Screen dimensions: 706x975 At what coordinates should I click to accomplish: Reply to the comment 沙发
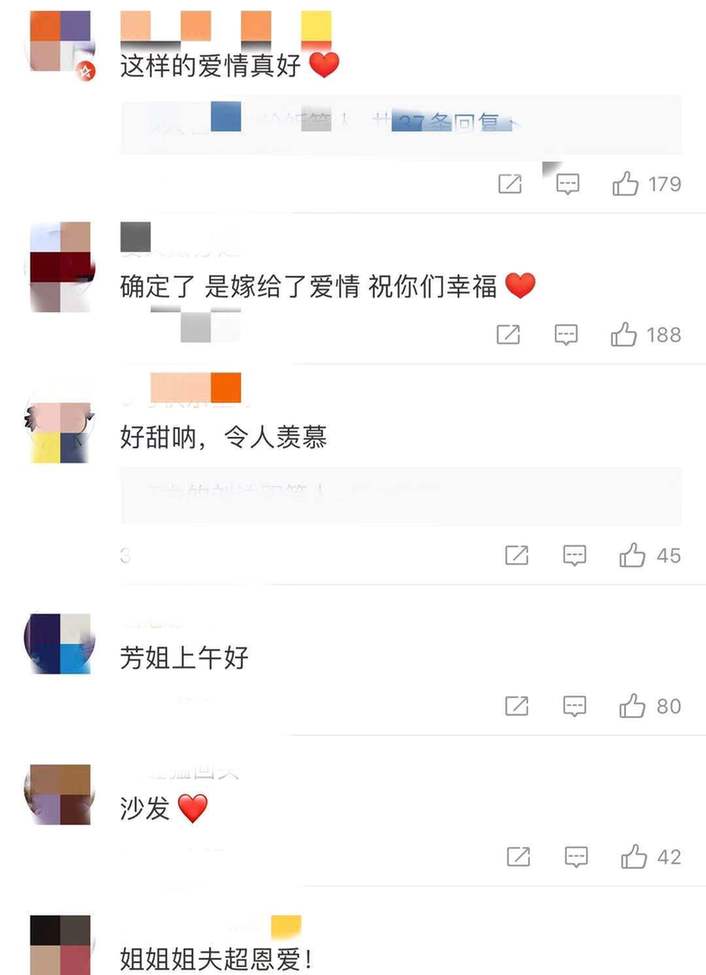point(576,857)
